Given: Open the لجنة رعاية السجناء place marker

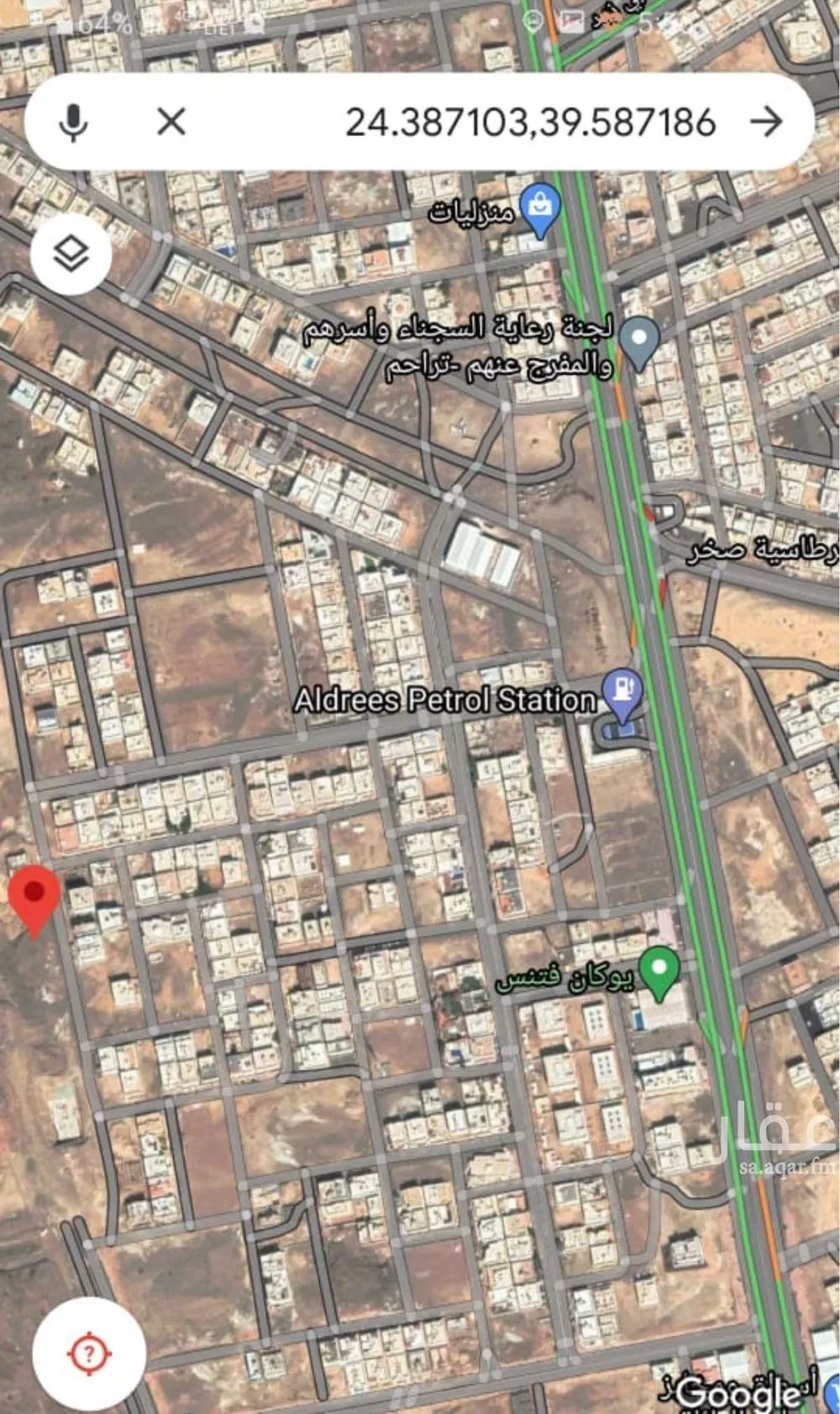Looking at the screenshot, I should point(639,342).
